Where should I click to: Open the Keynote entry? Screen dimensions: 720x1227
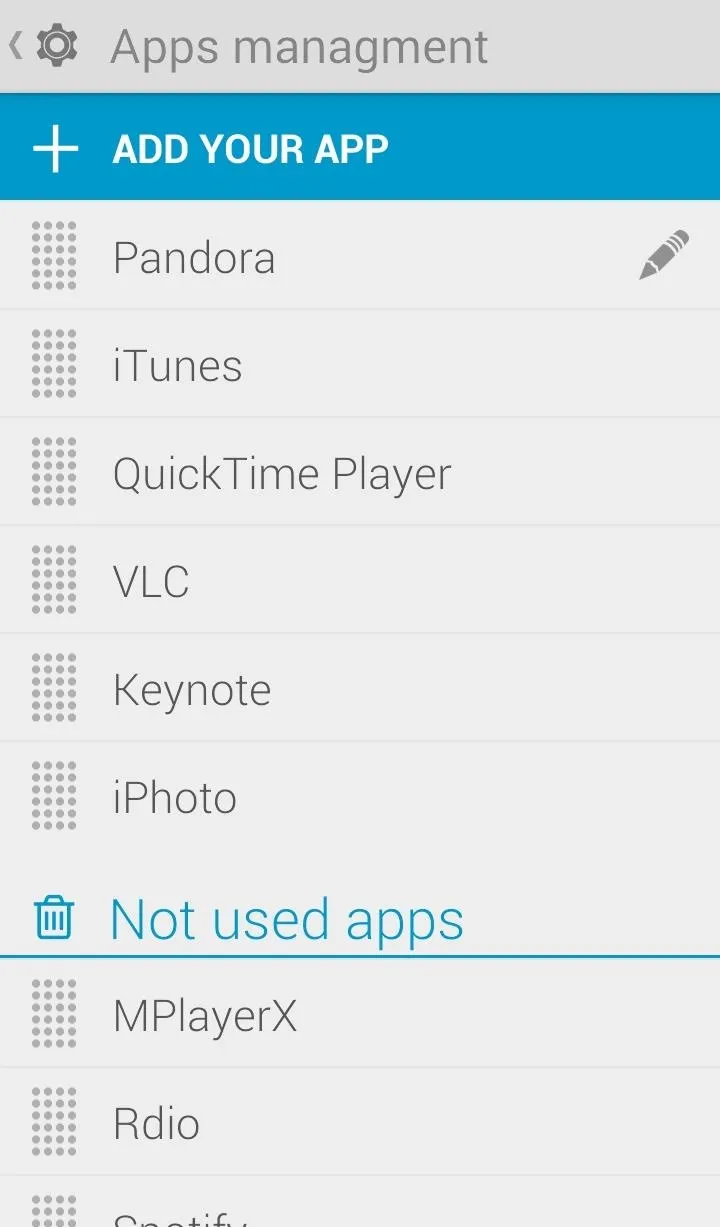click(360, 688)
